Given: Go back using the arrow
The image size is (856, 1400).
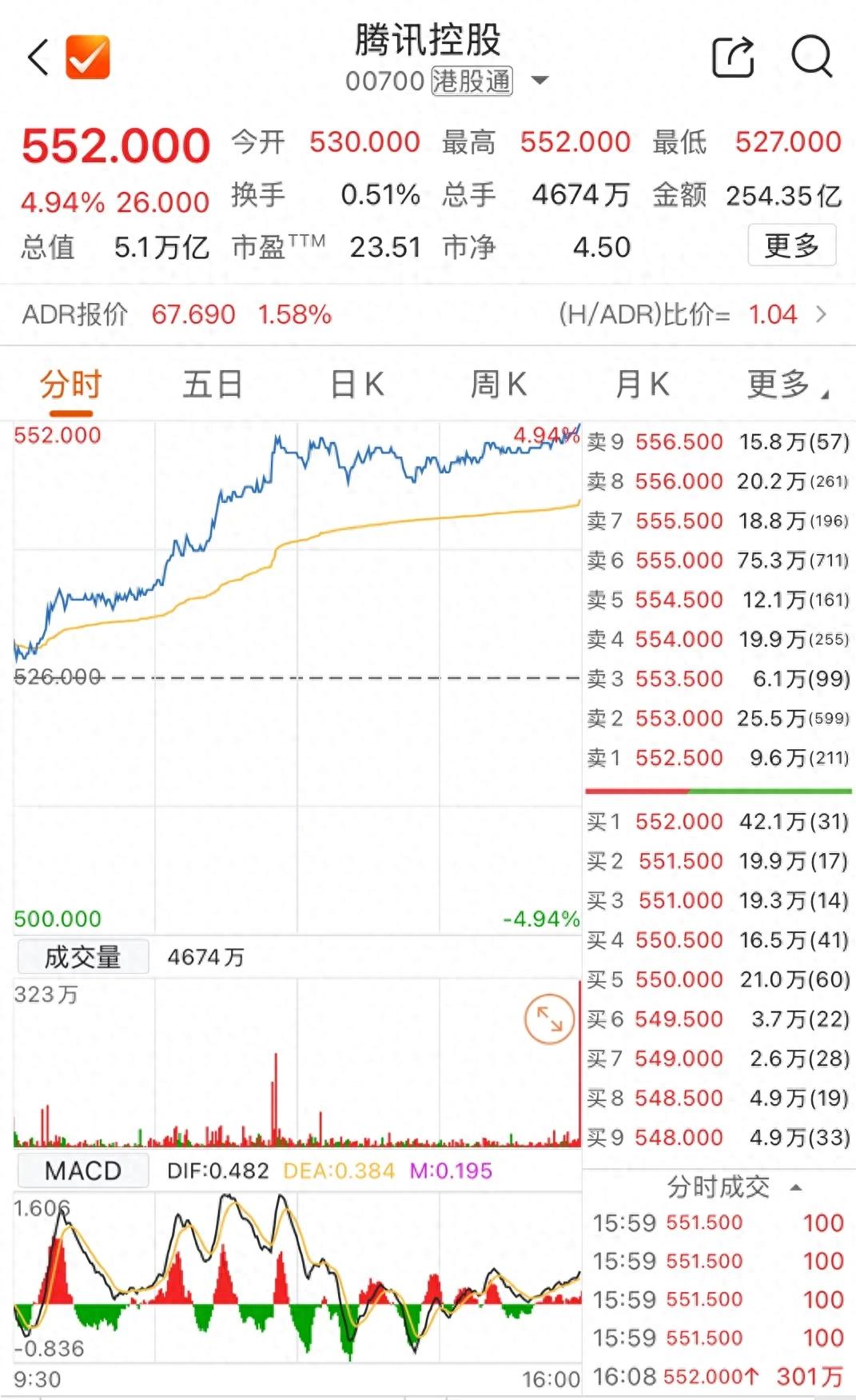Looking at the screenshot, I should [x=38, y=58].
